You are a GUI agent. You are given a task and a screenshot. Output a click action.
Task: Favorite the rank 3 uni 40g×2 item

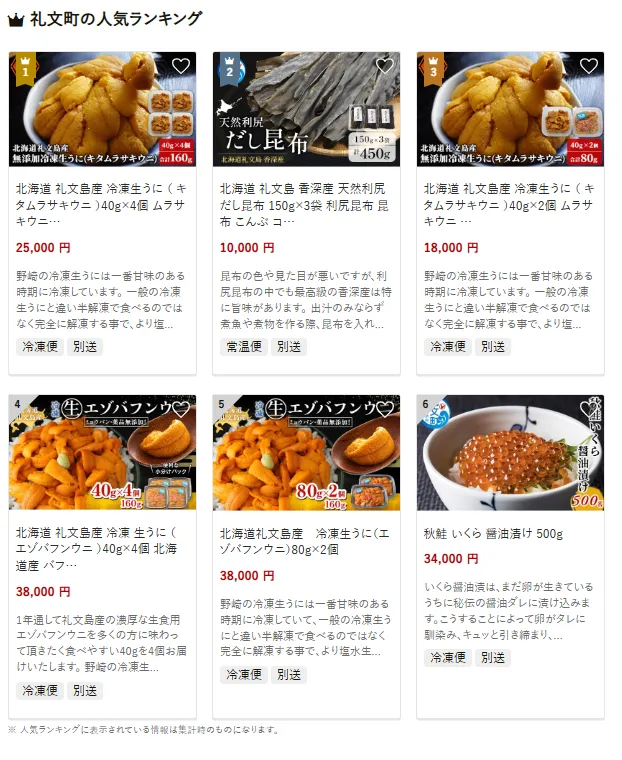pos(588,67)
